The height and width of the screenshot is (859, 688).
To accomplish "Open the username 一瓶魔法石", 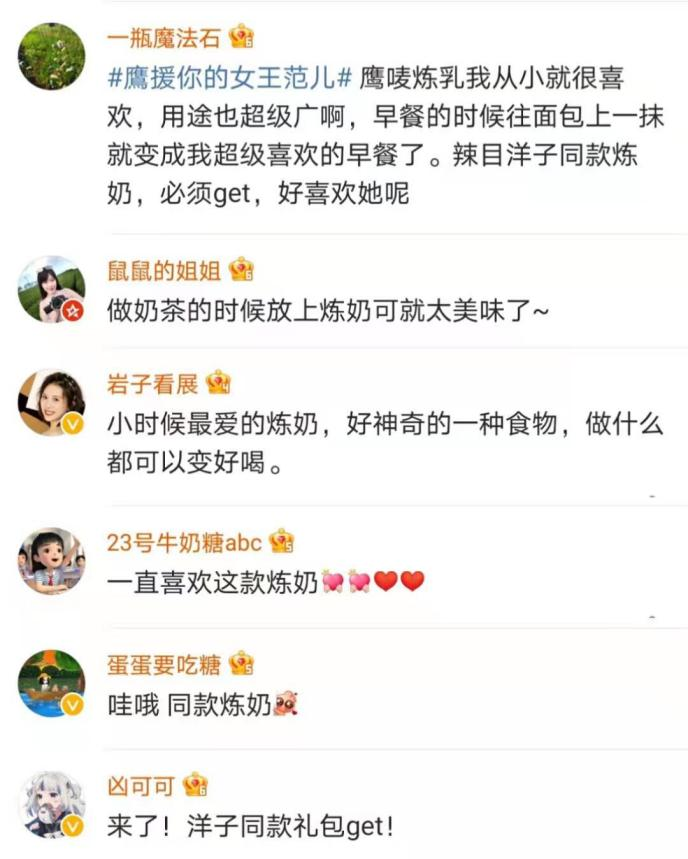I will [x=165, y=38].
